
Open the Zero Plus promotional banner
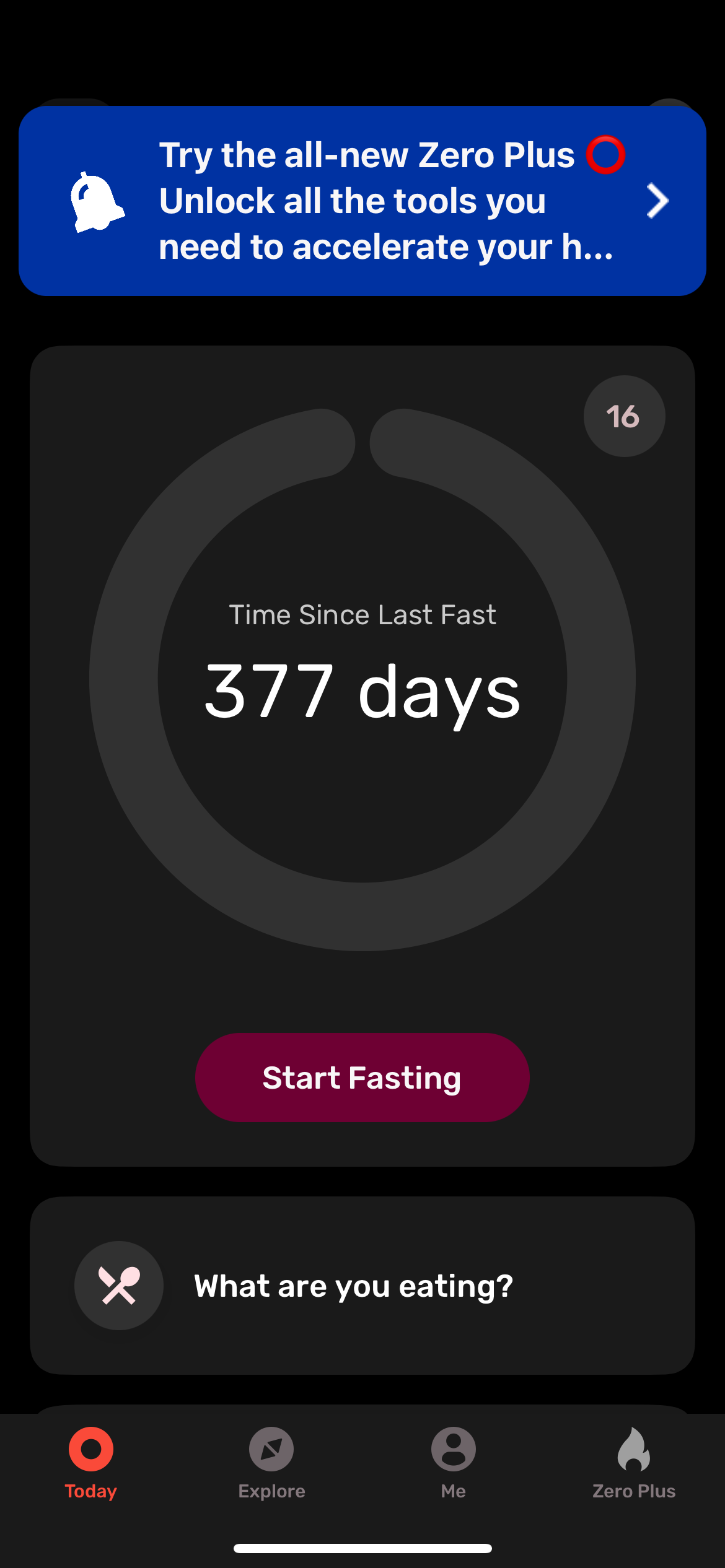point(362,201)
